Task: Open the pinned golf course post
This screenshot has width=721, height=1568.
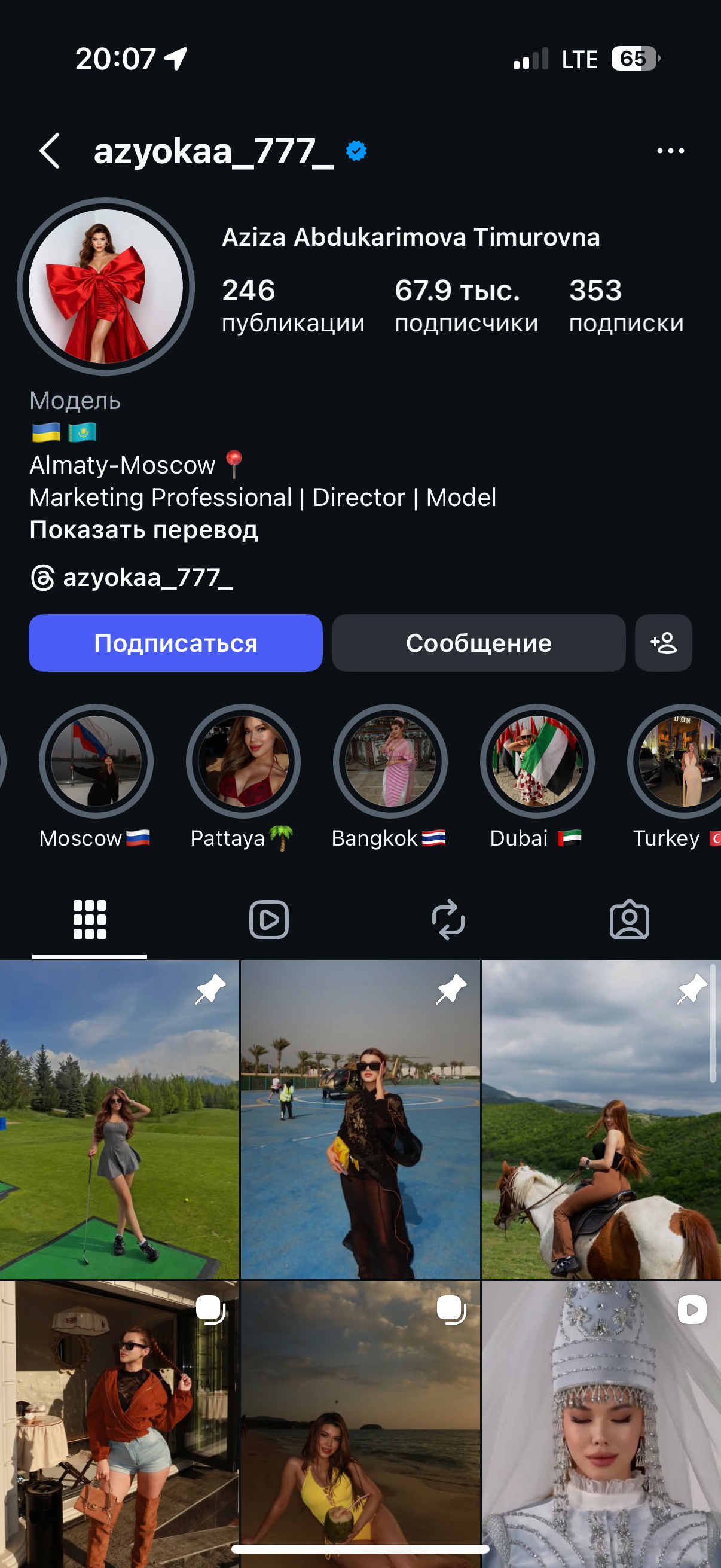Action: pyautogui.click(x=119, y=1120)
